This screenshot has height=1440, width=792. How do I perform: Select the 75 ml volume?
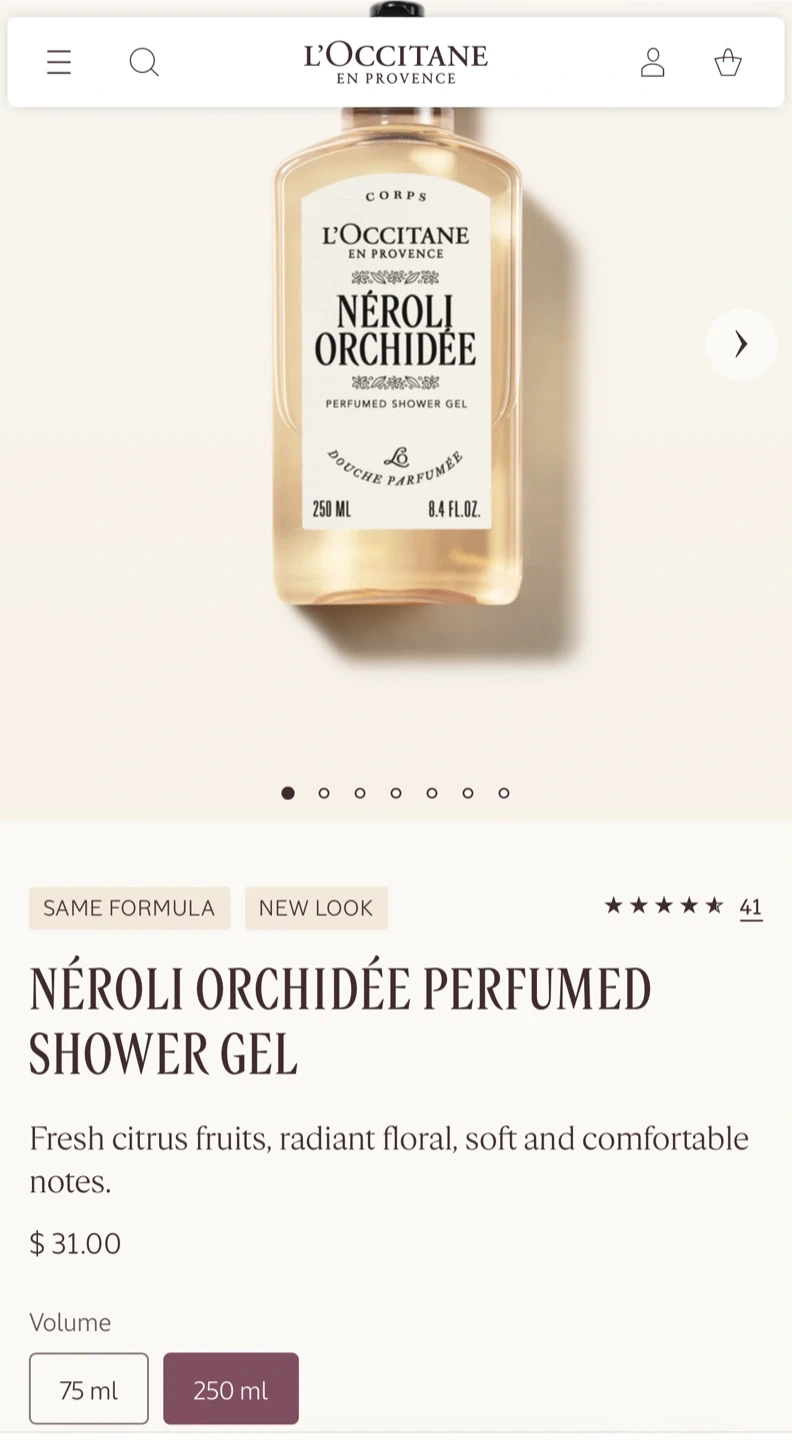click(x=89, y=1389)
